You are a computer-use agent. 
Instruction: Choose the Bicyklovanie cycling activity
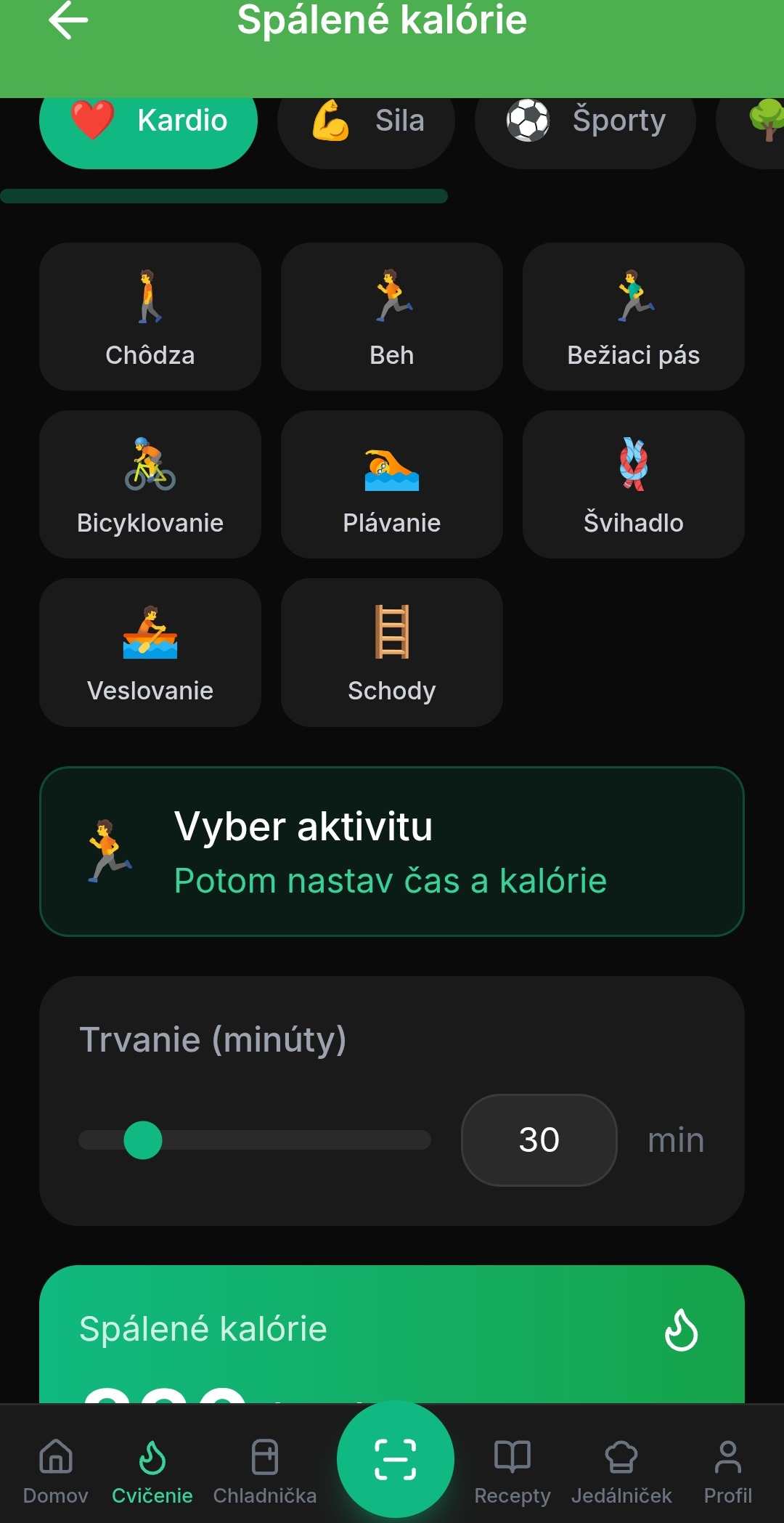tap(150, 484)
